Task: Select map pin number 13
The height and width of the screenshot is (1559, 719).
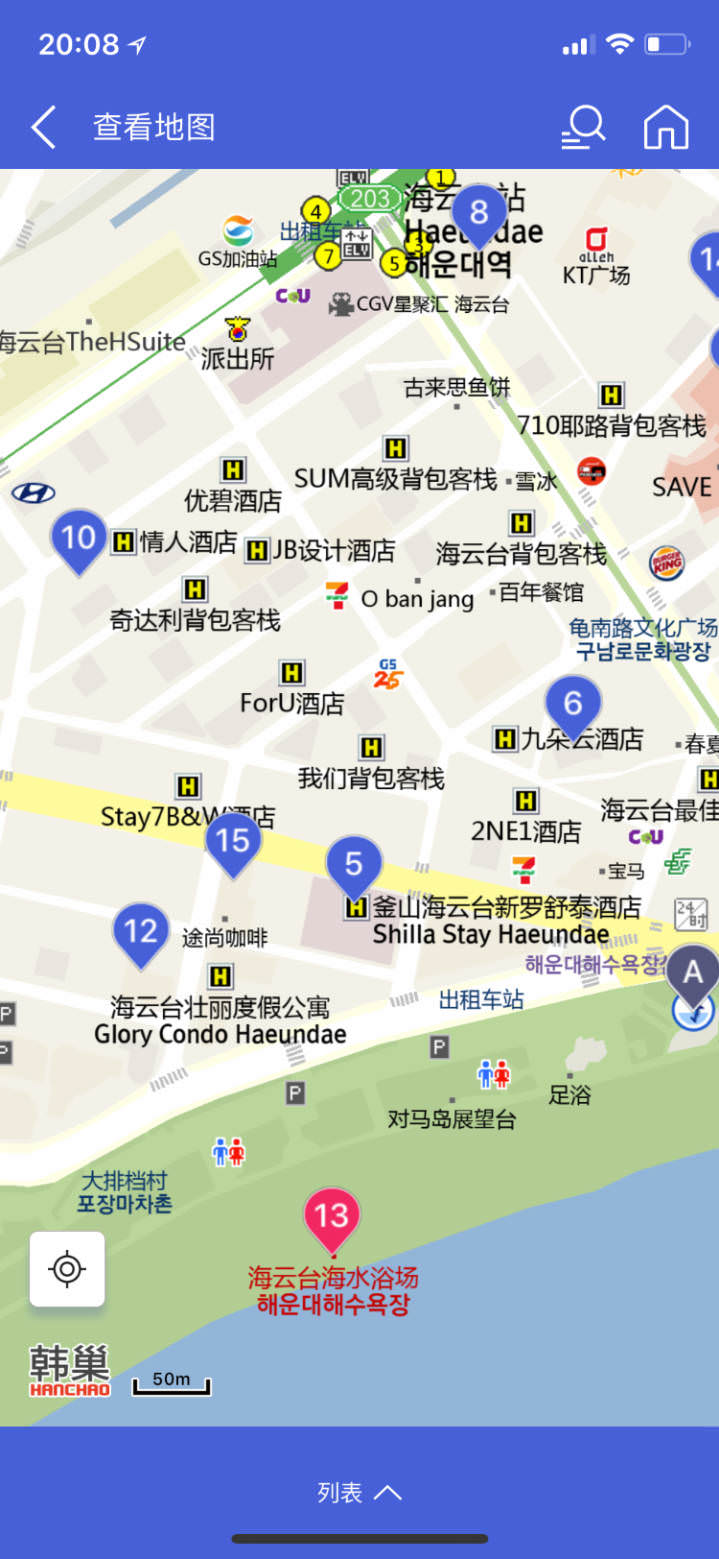Action: click(332, 1217)
